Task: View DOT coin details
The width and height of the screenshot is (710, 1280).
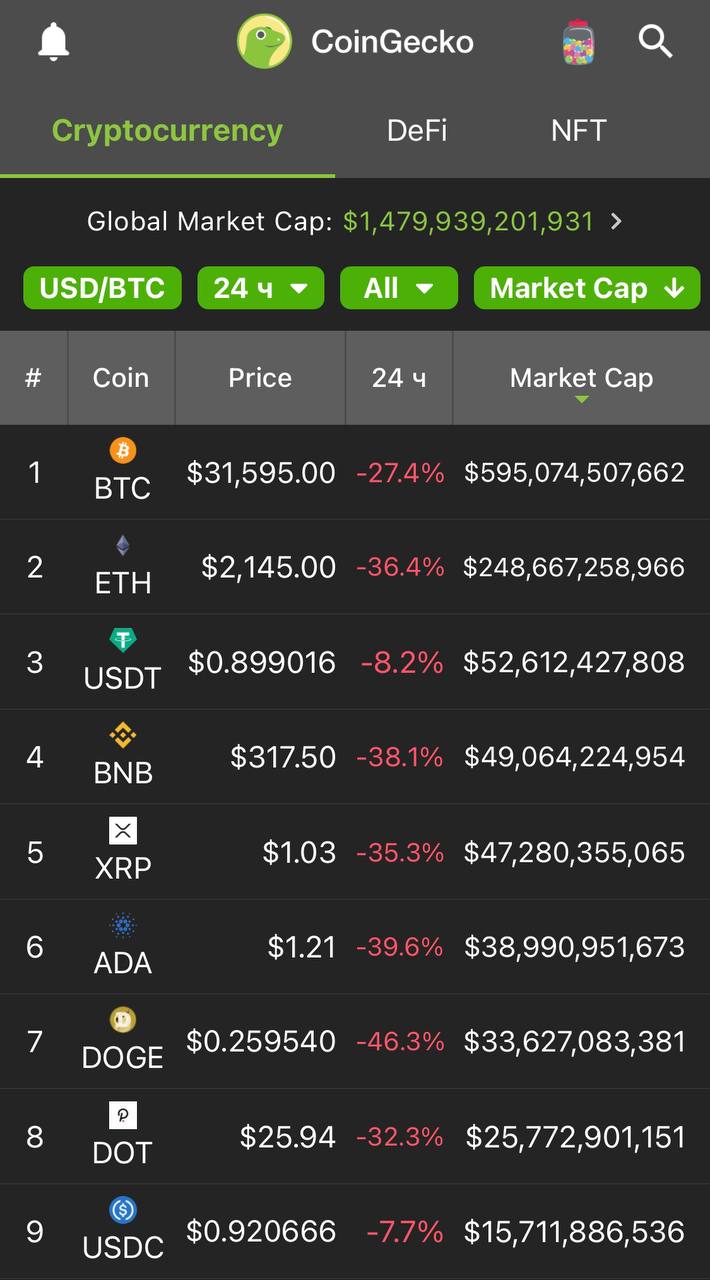Action: point(355,1137)
